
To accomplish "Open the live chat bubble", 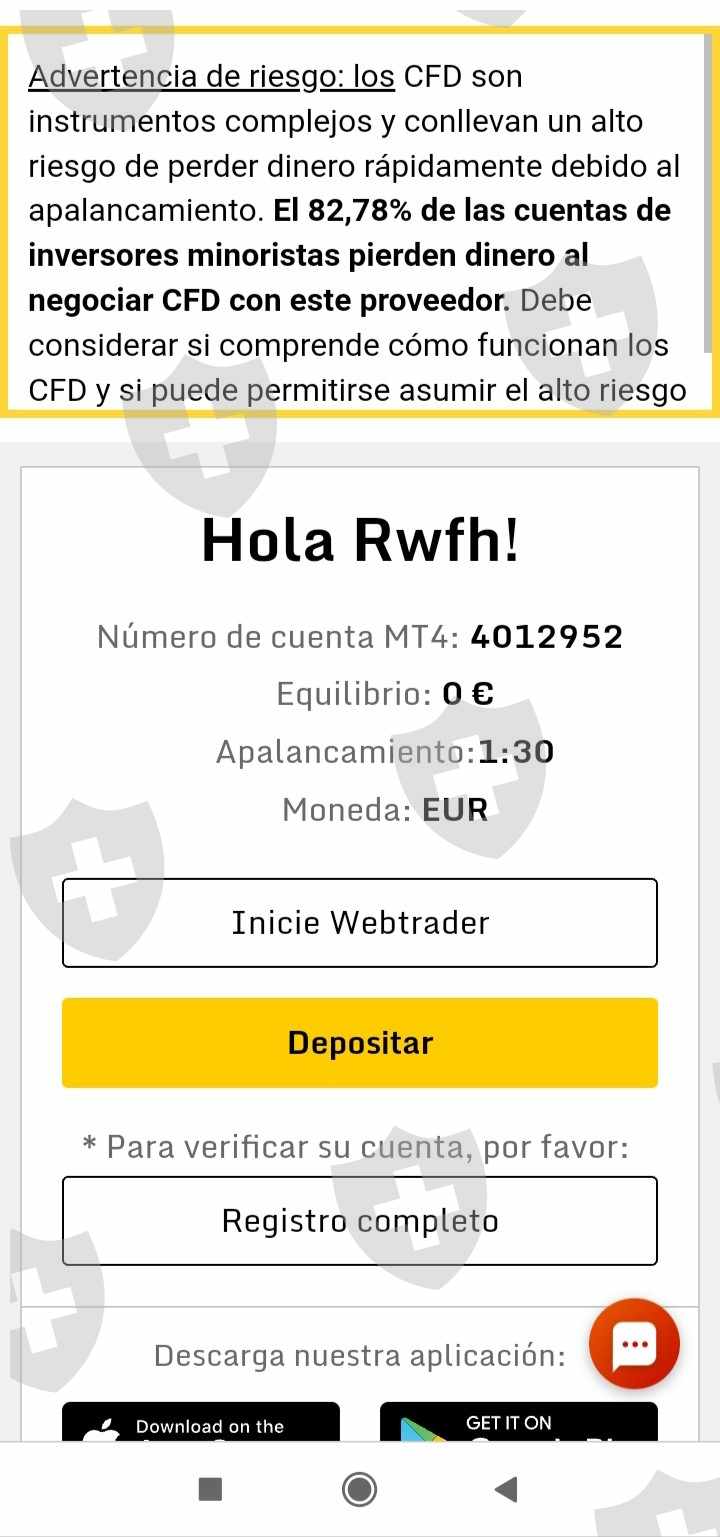I will [x=635, y=1344].
